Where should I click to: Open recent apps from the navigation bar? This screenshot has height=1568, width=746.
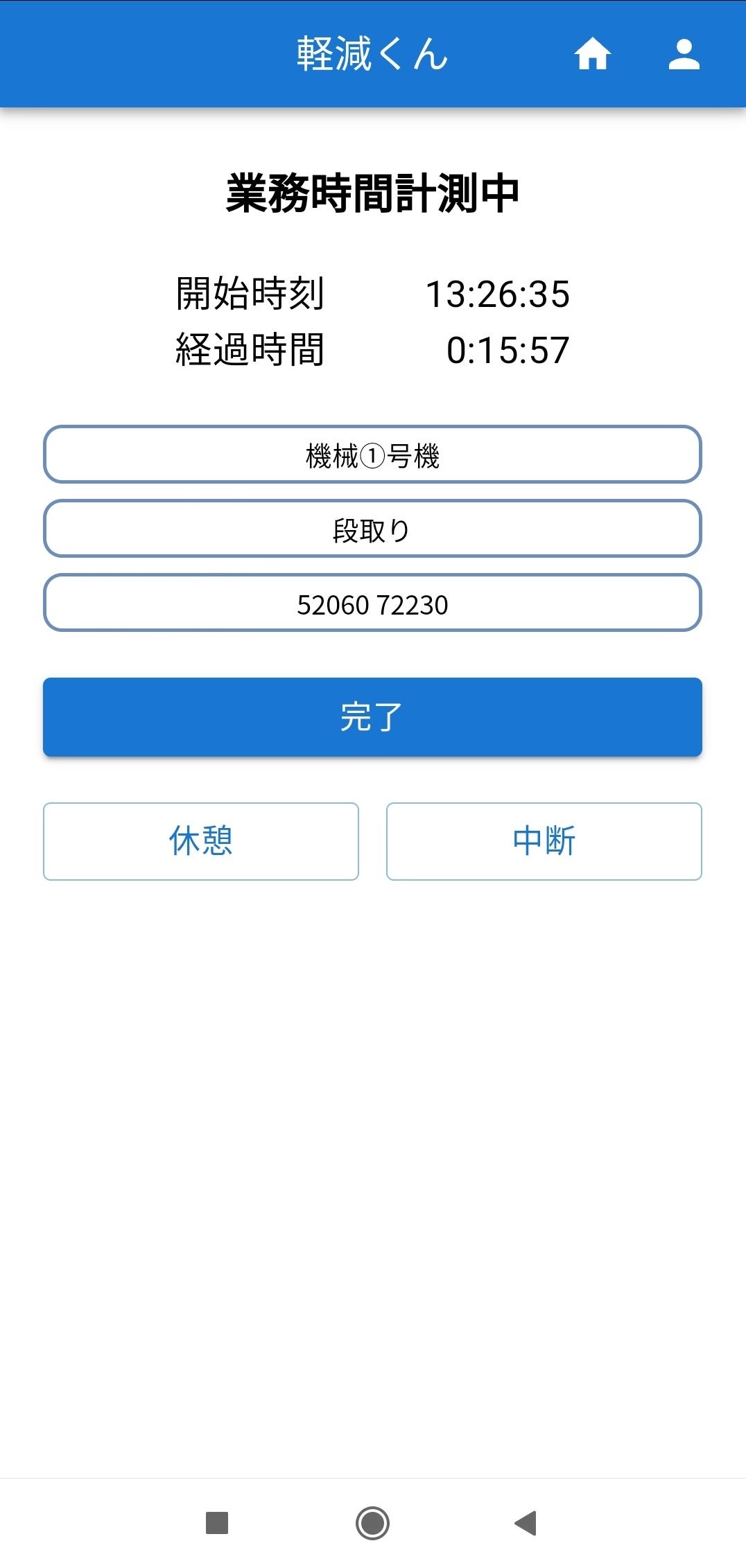(x=217, y=1523)
